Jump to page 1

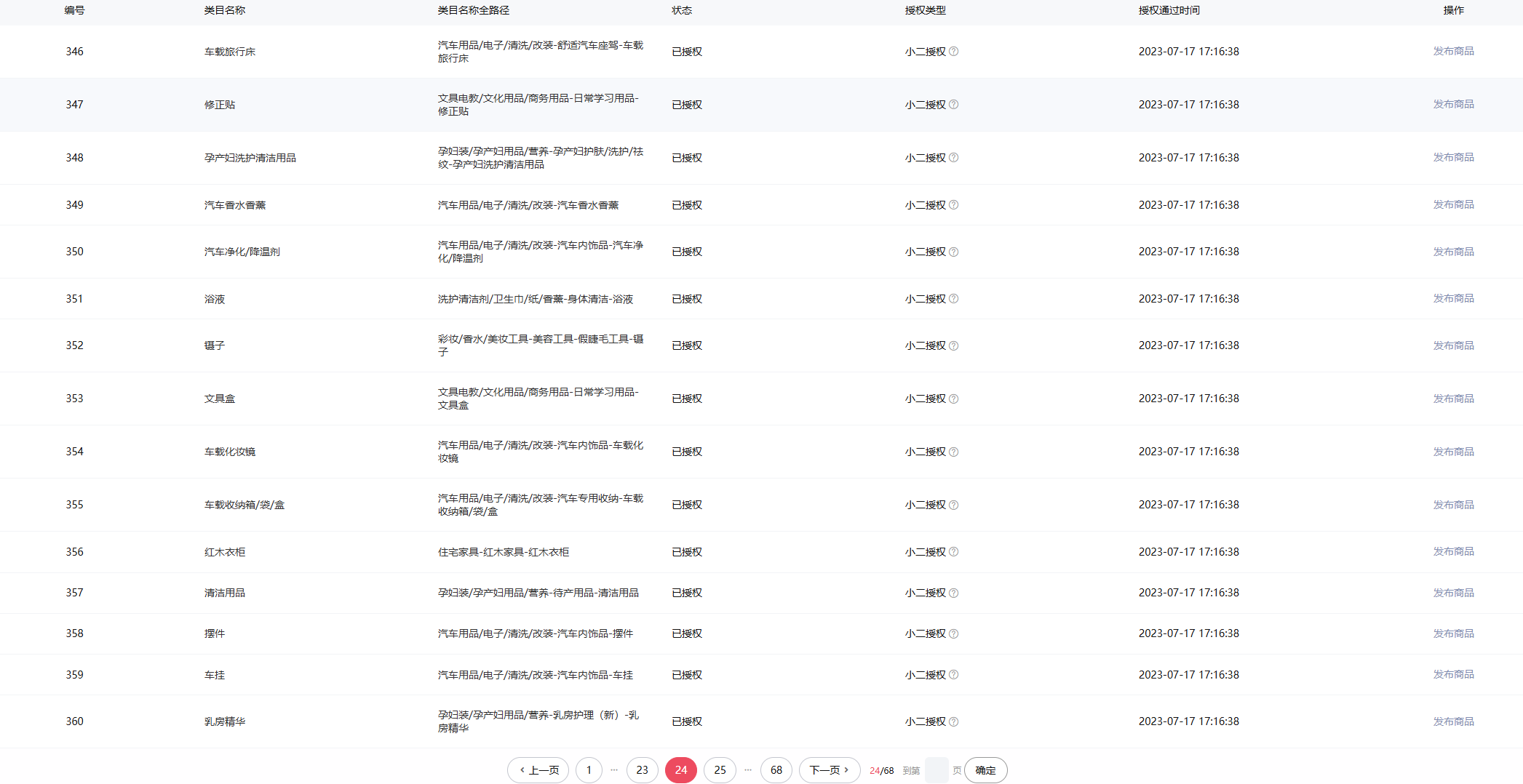[589, 770]
